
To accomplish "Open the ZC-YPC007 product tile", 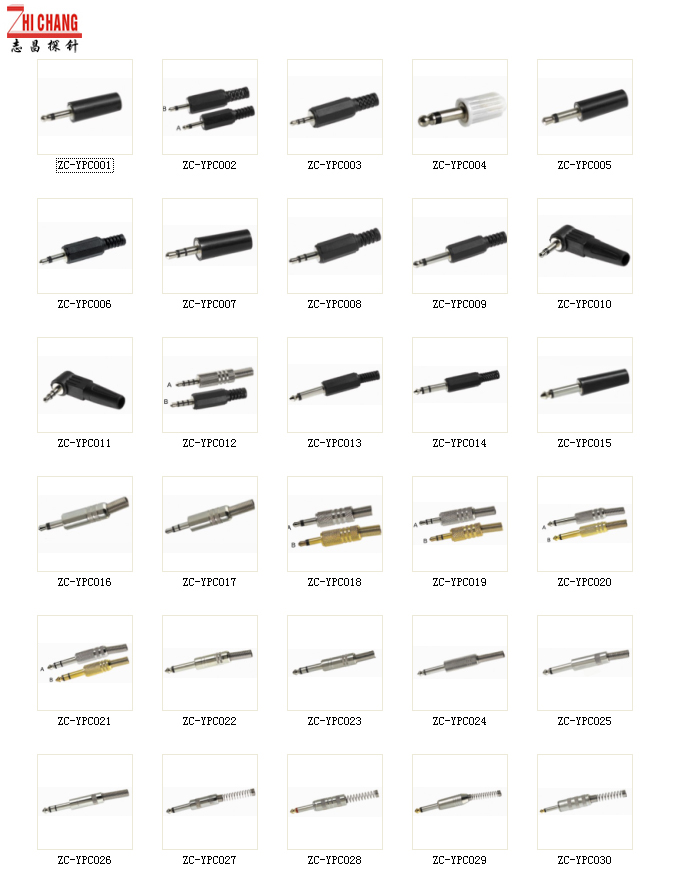I will (x=210, y=246).
